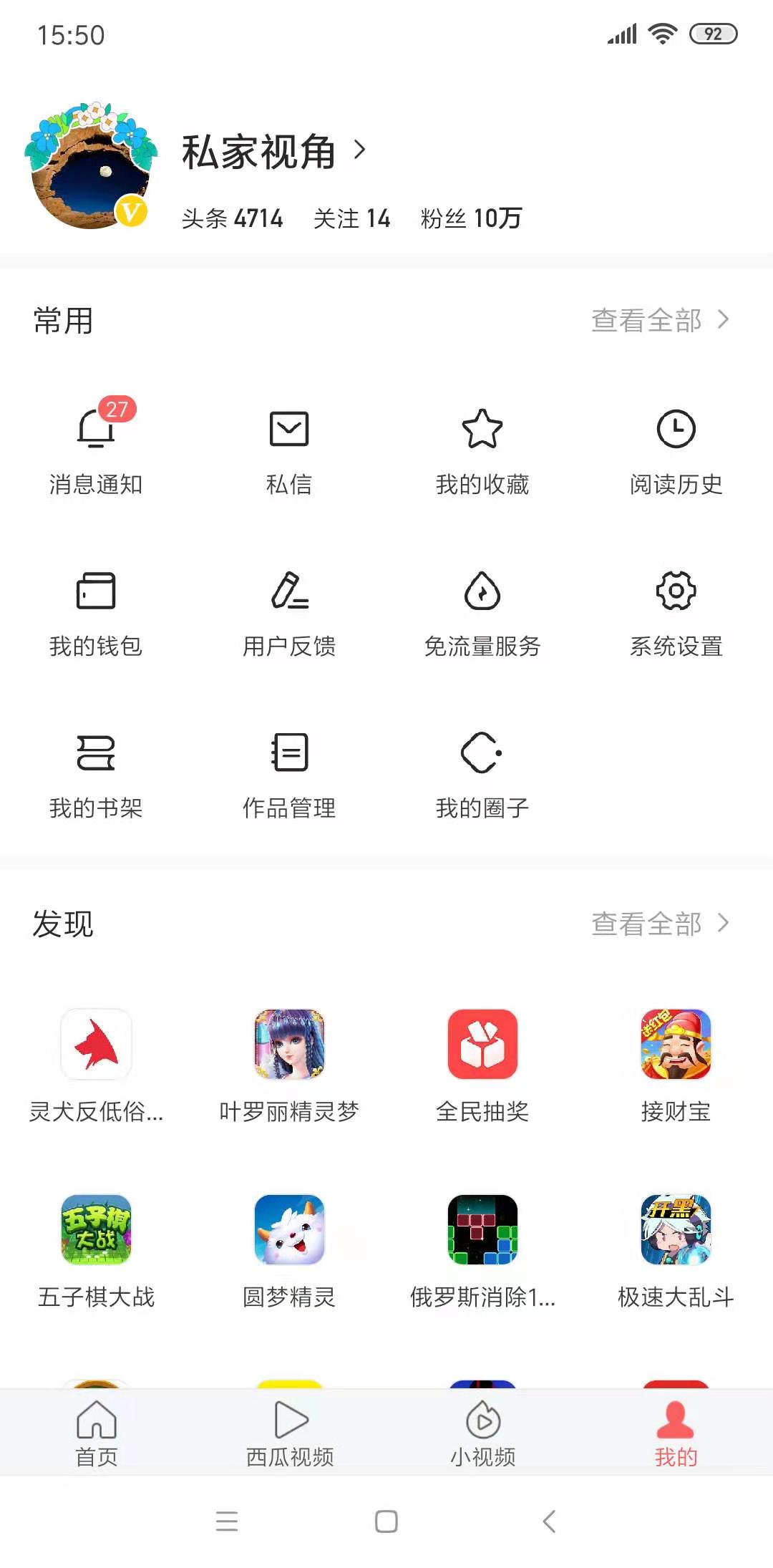Expand 发现 section via 查看全部
The height and width of the screenshot is (1568, 773).
658,925
